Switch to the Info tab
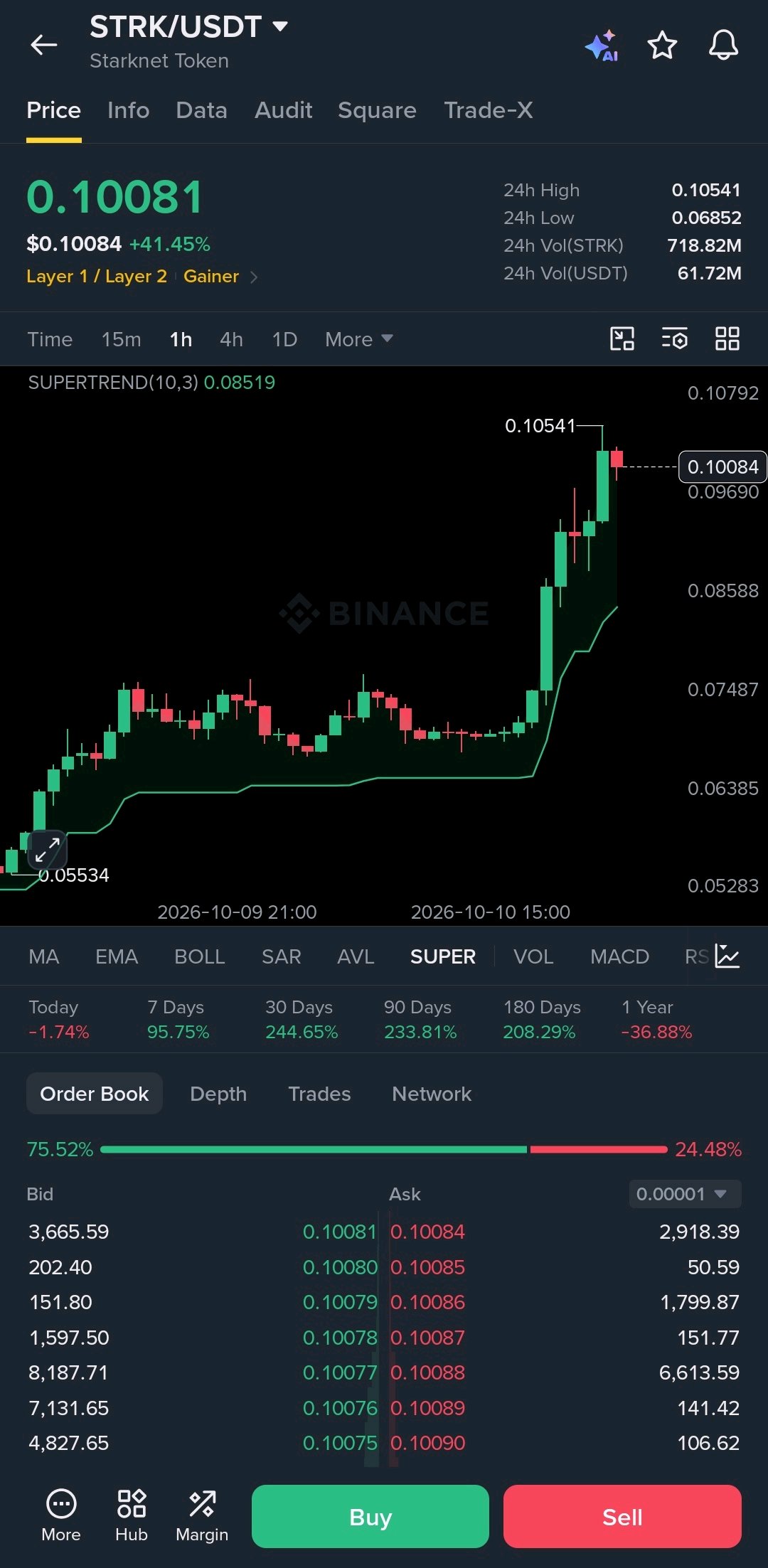 [128, 110]
